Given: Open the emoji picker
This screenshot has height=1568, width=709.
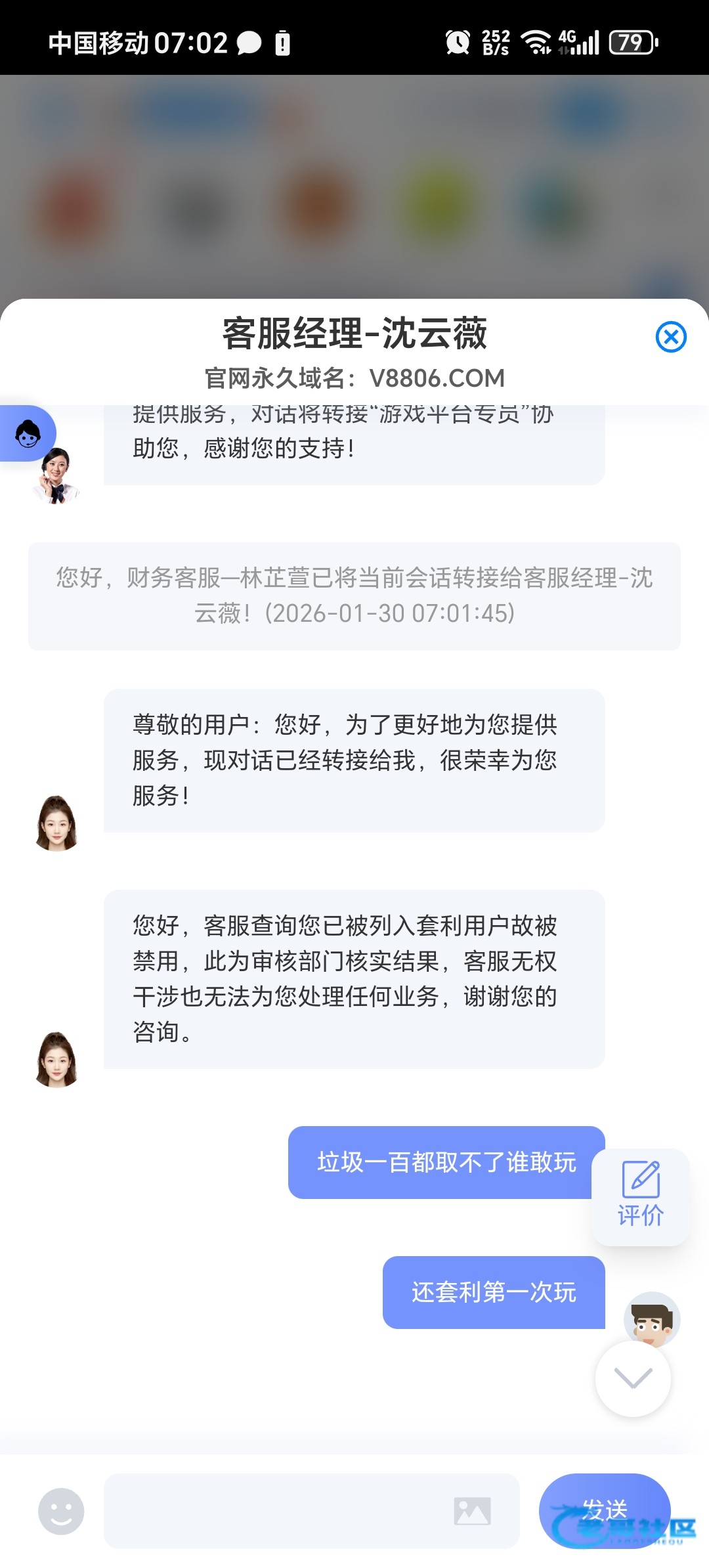Looking at the screenshot, I should [x=61, y=1511].
